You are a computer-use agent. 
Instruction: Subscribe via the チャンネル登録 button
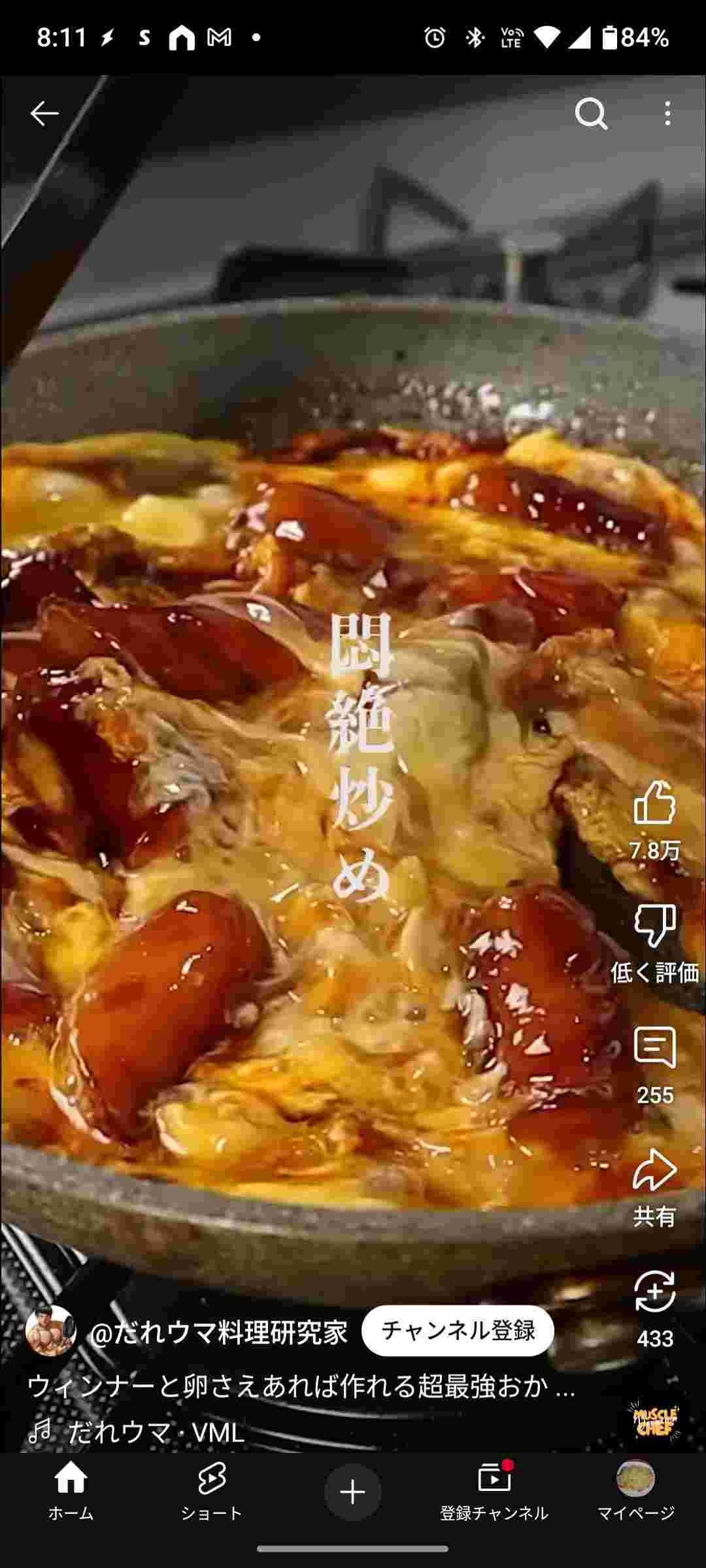pyautogui.click(x=458, y=1330)
